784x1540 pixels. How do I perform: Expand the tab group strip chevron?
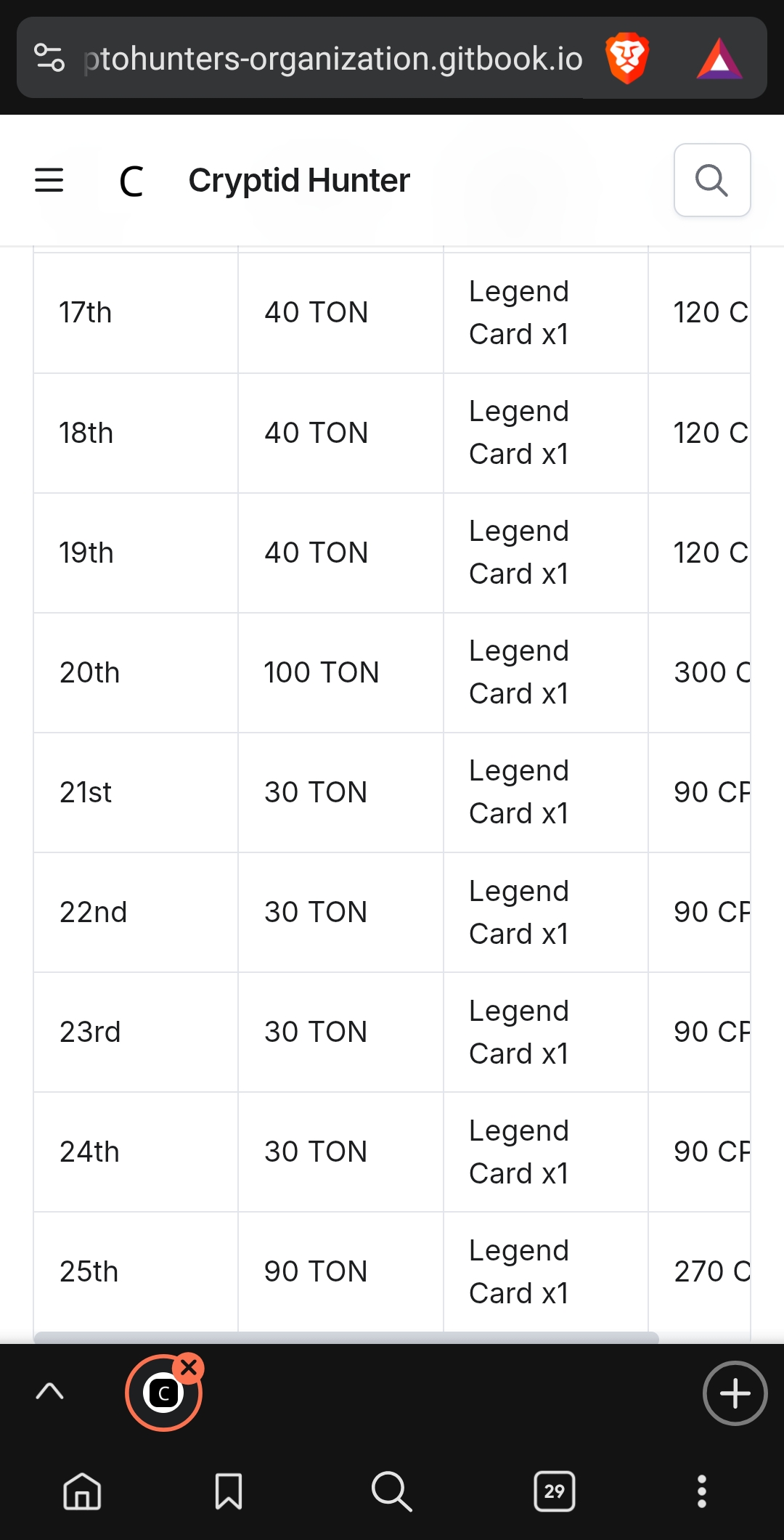click(x=49, y=1391)
